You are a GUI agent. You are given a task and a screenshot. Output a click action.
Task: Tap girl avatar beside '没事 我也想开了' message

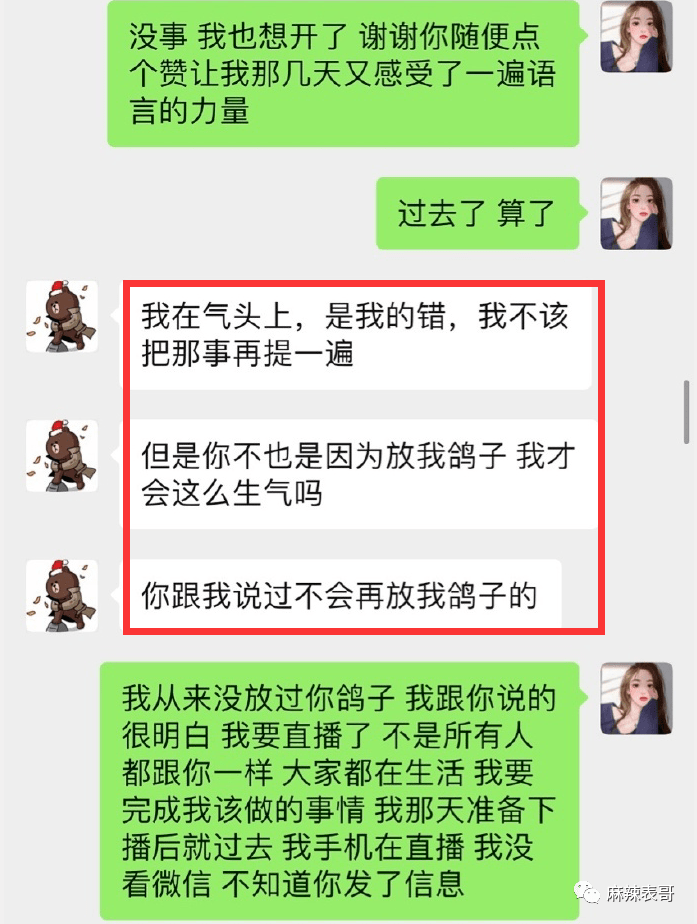(x=635, y=37)
